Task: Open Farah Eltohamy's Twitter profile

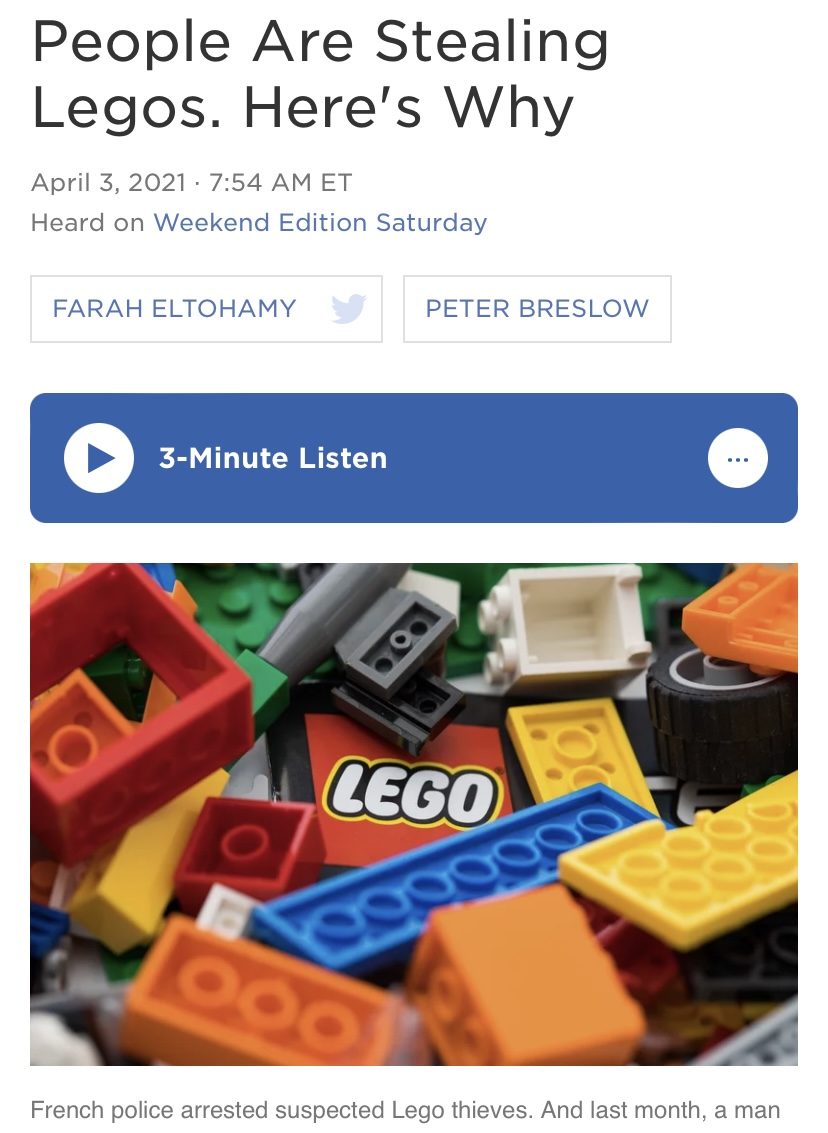Action: [348, 309]
